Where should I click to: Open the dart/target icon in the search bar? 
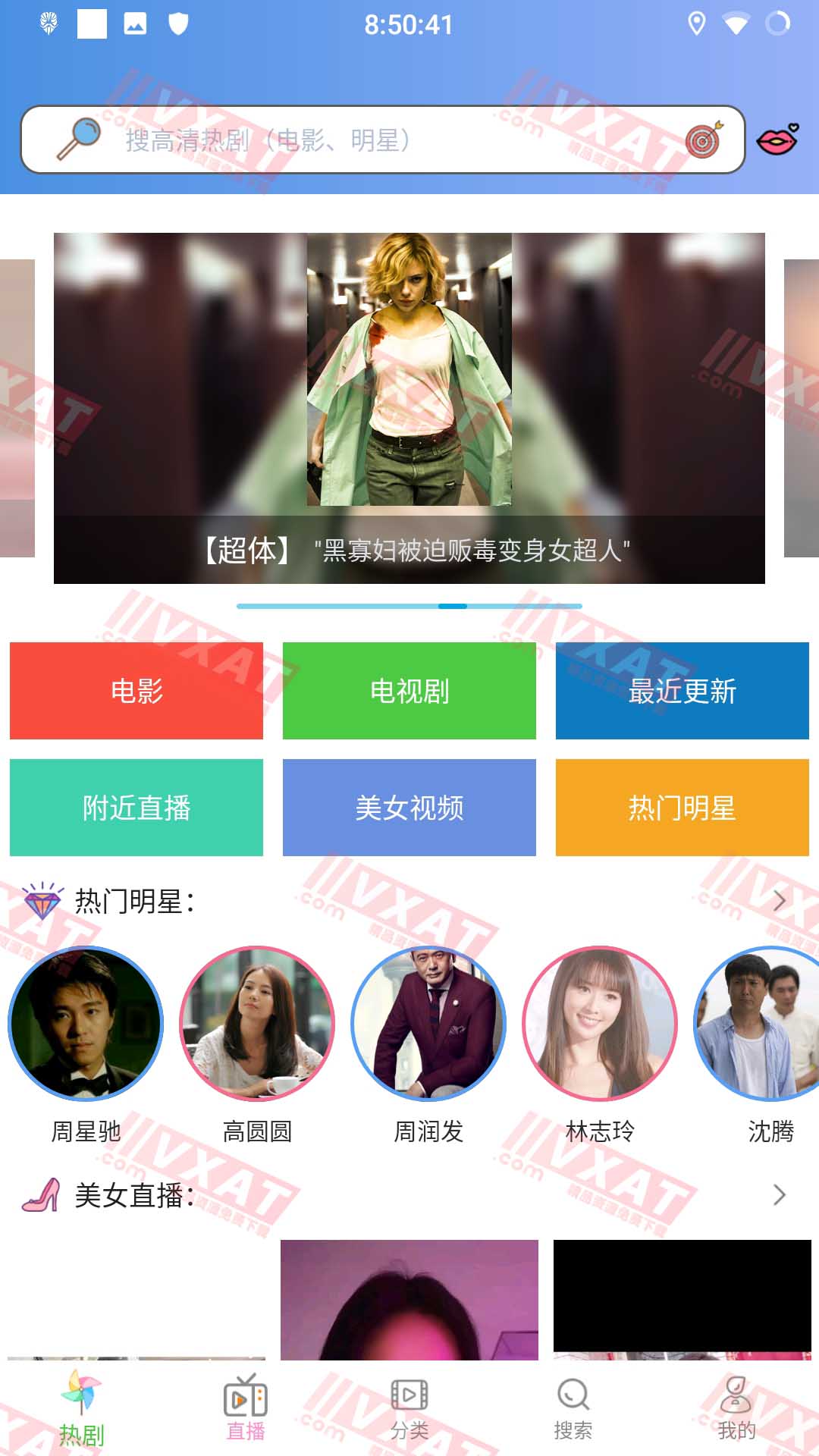coord(701,141)
